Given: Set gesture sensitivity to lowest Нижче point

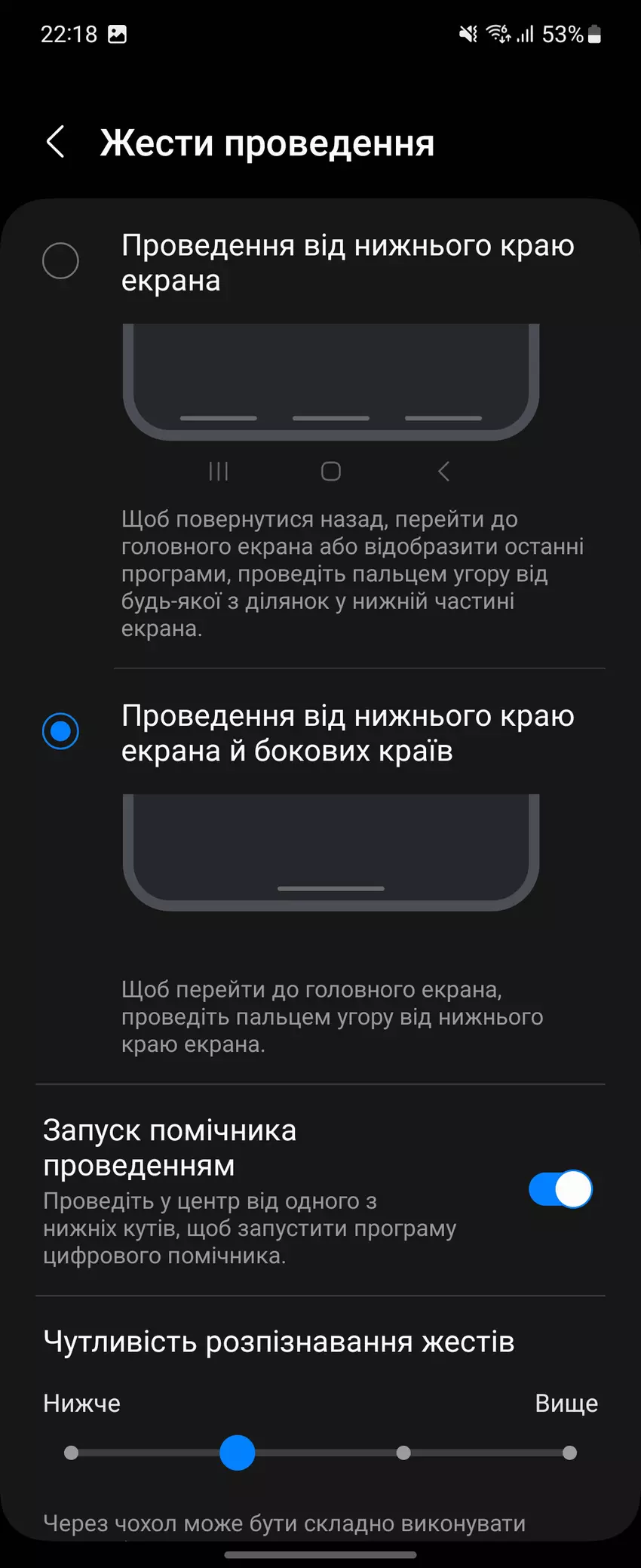Looking at the screenshot, I should click(x=72, y=1453).
